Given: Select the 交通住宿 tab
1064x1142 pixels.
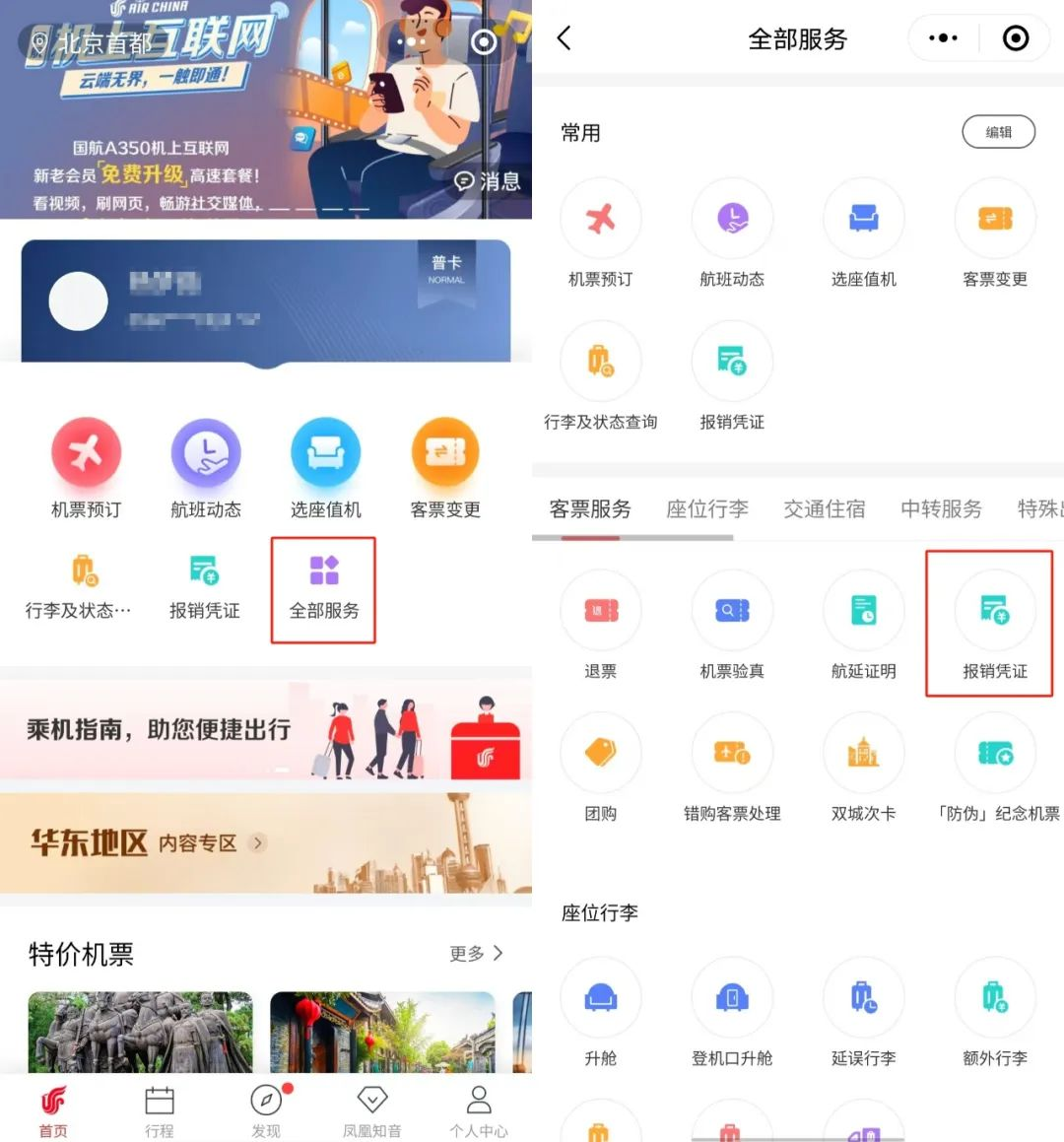Looking at the screenshot, I should coord(825,508).
